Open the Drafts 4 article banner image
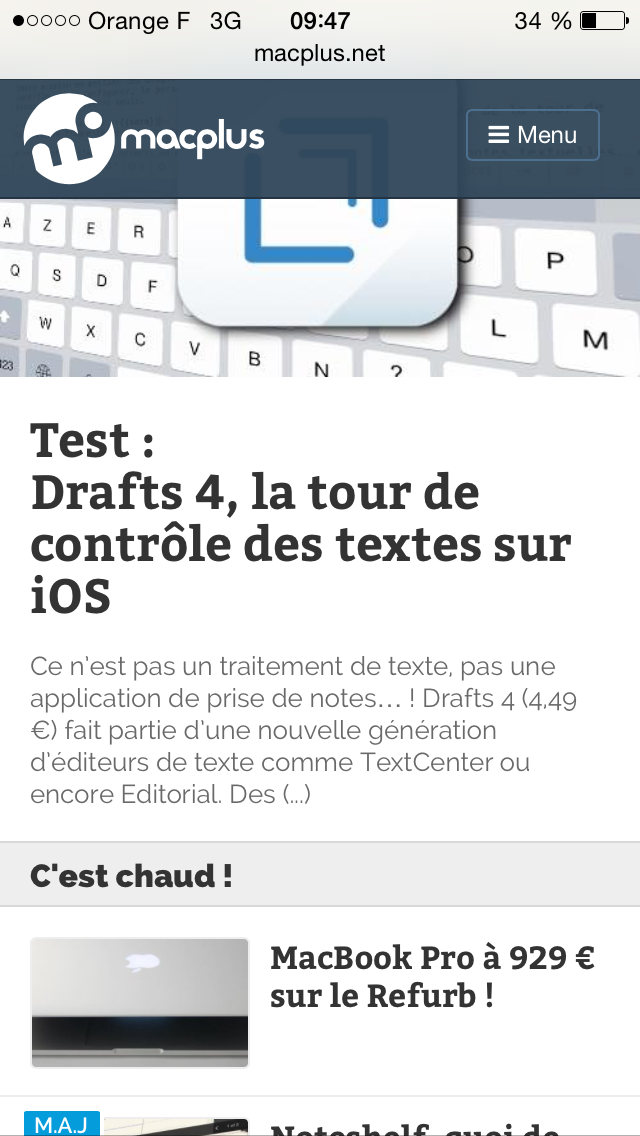This screenshot has height=1136, width=640. 320,287
